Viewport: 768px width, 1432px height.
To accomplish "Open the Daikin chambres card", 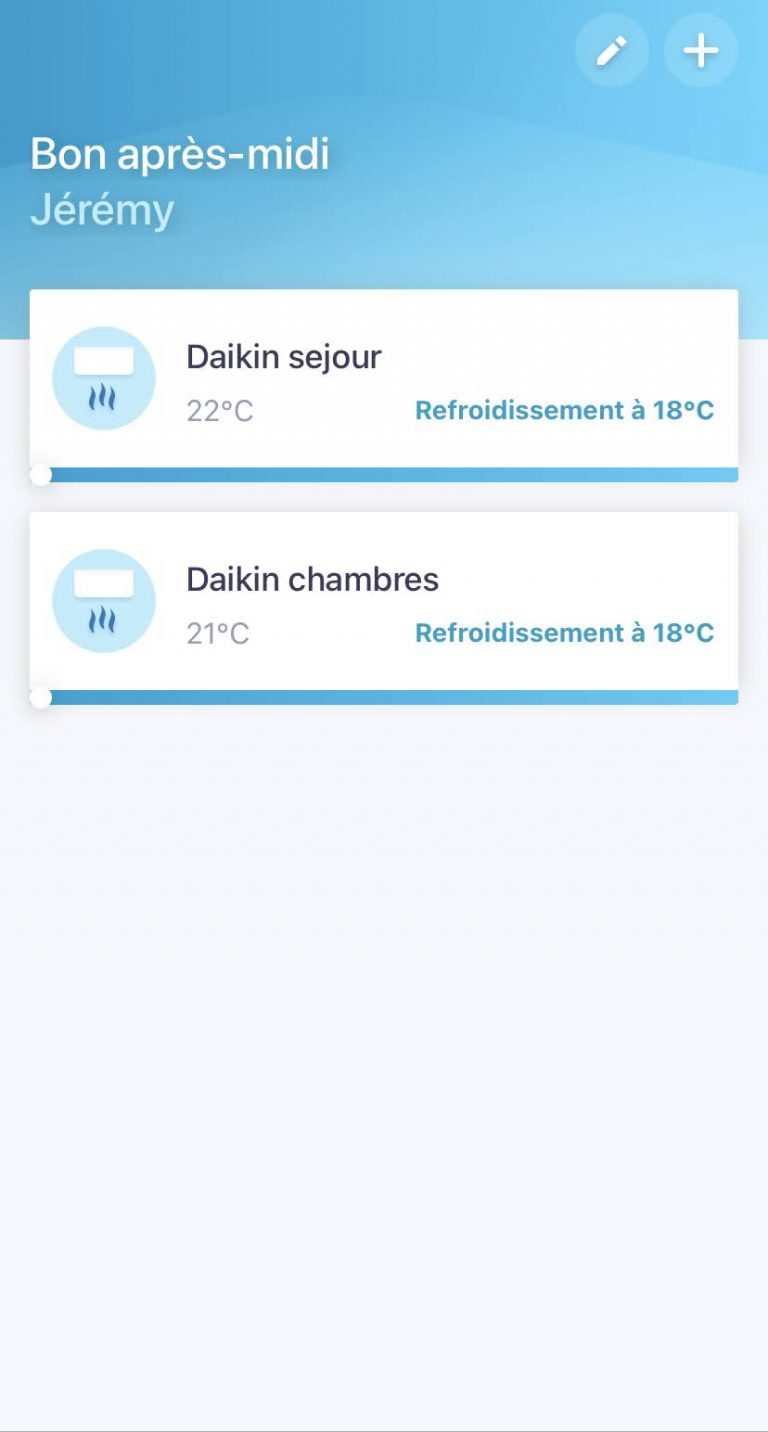I will [384, 602].
